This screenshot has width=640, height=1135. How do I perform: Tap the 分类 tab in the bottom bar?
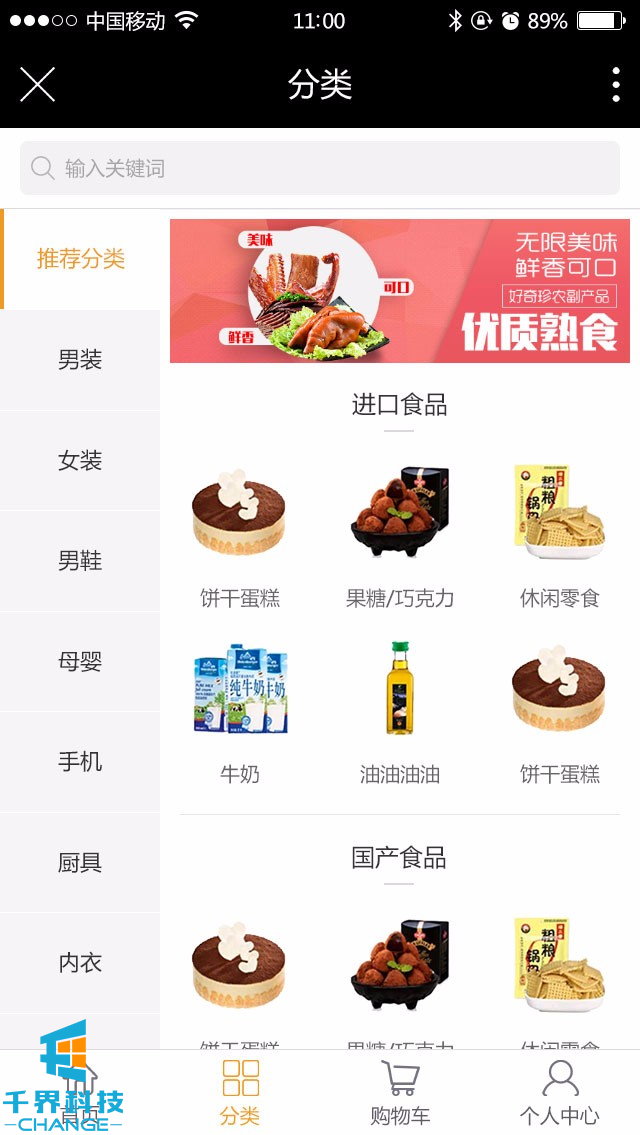pos(240,1092)
